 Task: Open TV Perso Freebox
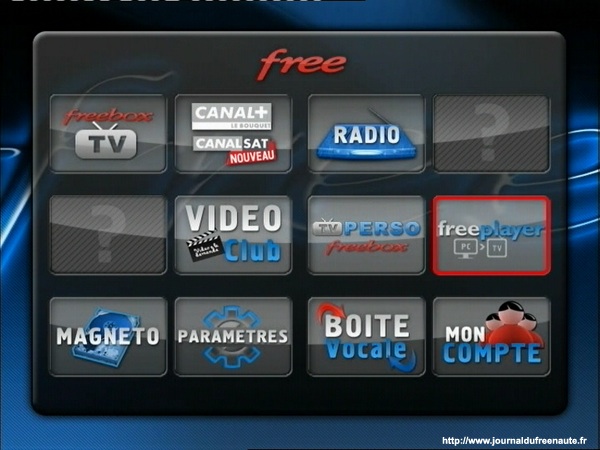point(365,234)
